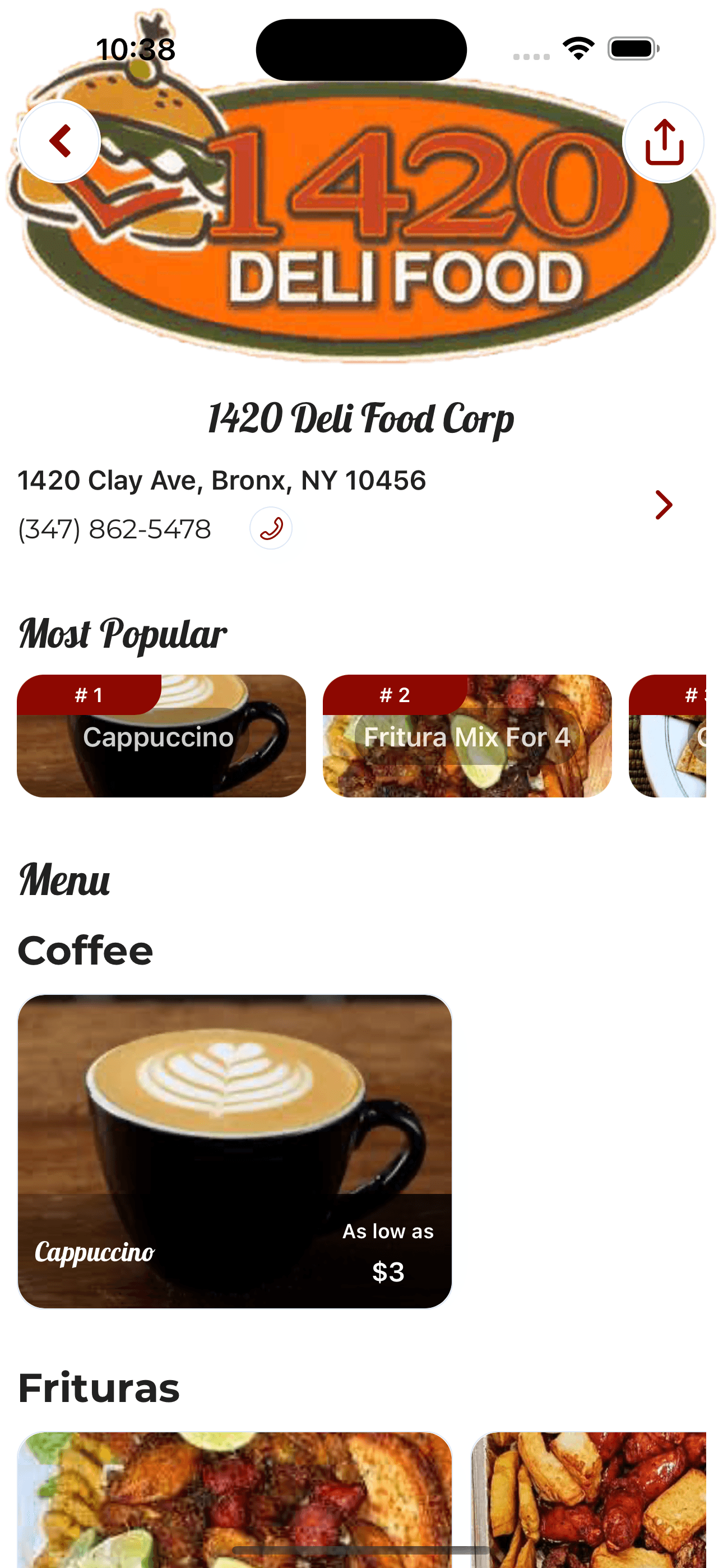Viewport: 723px width, 1568px height.
Task: Call the deli using the phone icon
Action: tap(271, 528)
